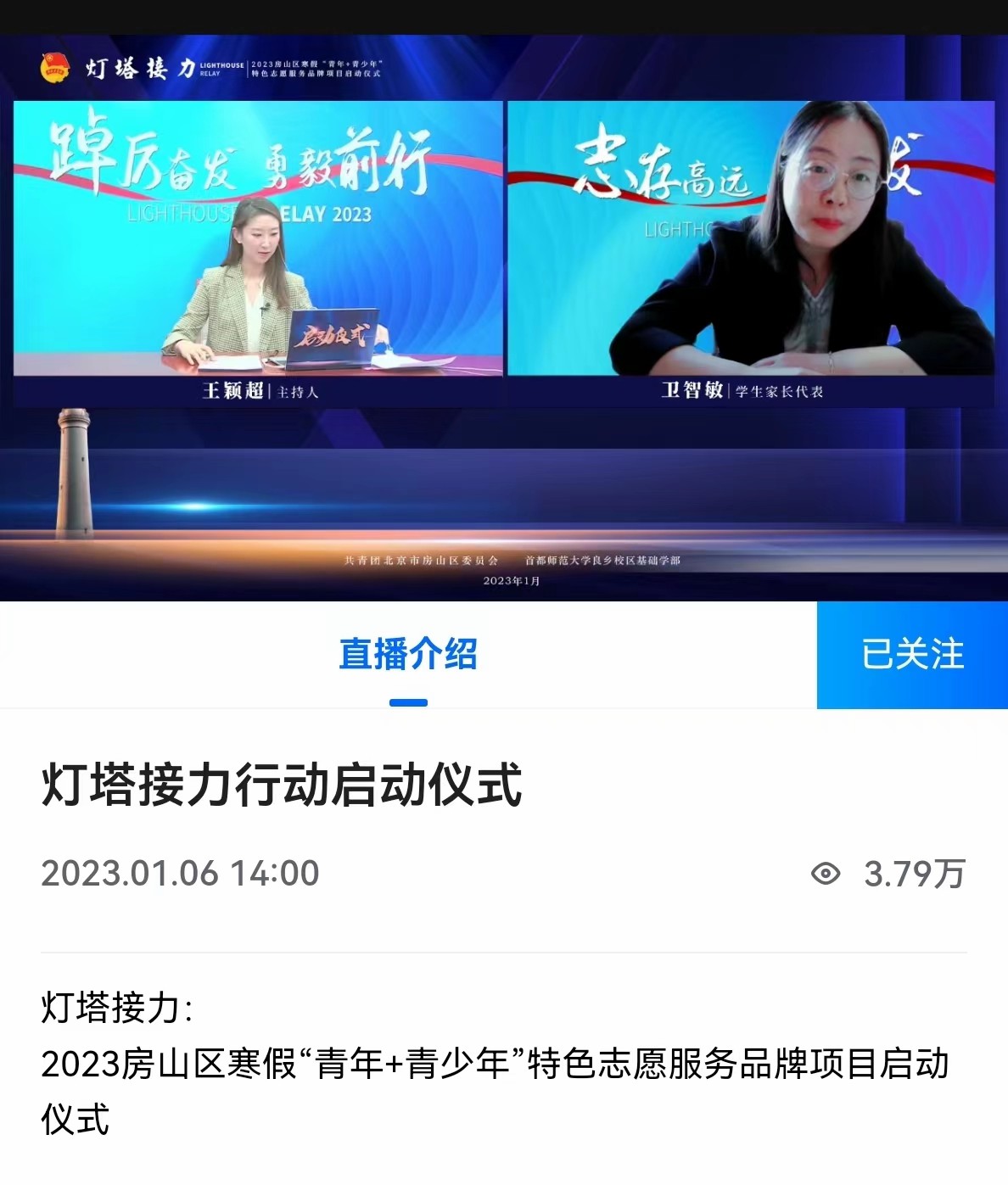Tap the 已关注 follow button
Viewport: 1008px width, 1185px height.
coord(912,655)
